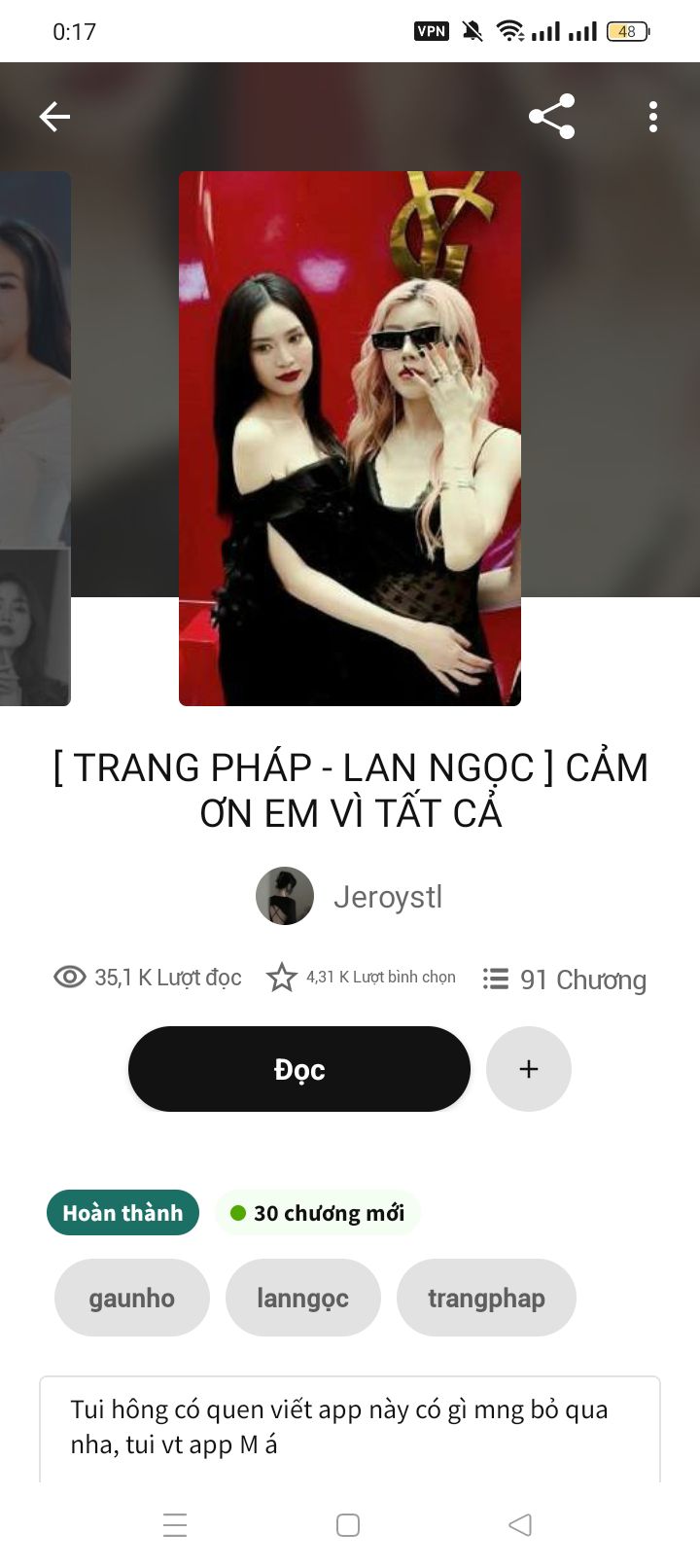This screenshot has width=700, height=1568.
Task: Open recent apps from navigation bar
Action: point(175,1524)
